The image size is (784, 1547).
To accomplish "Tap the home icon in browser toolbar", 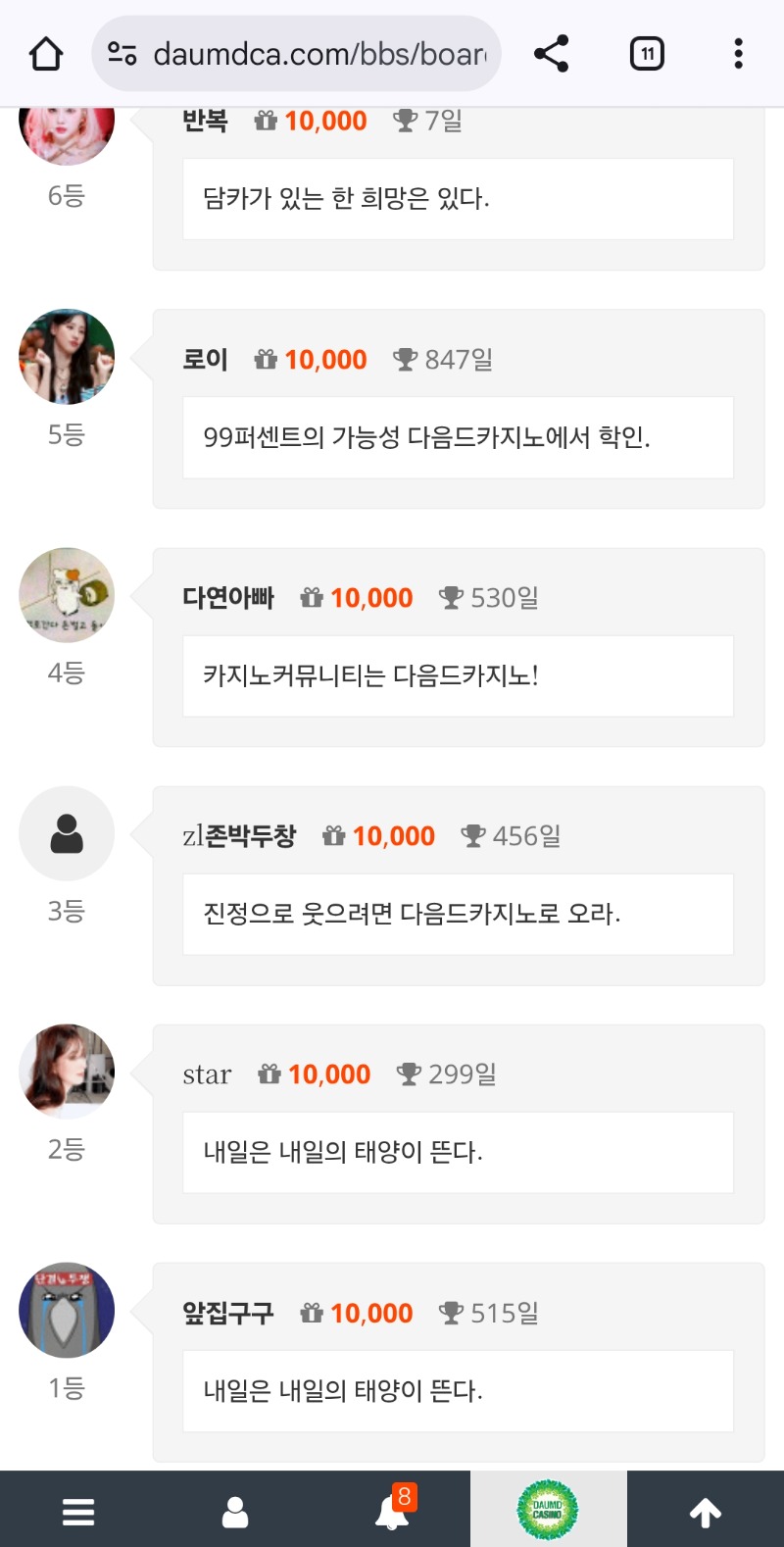I will tap(43, 54).
